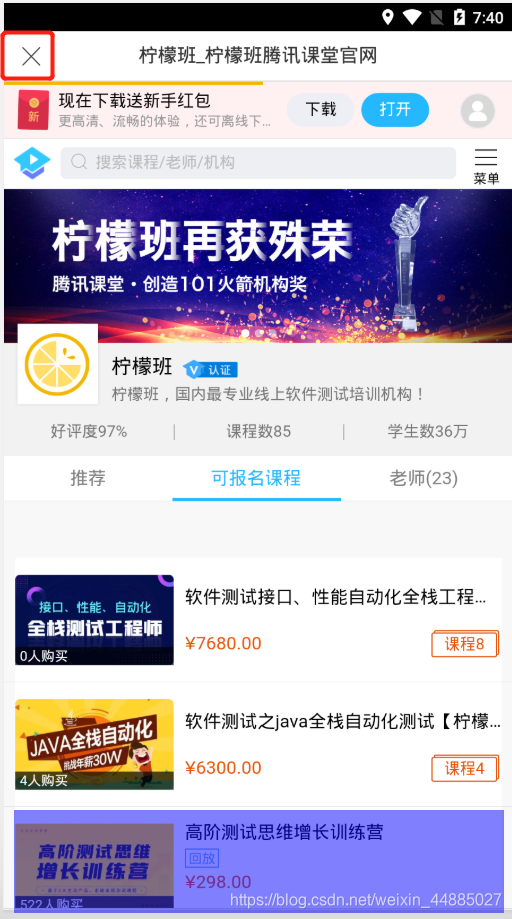Screen dimensions: 512x919
Task: Switch to the 老师(23) tab
Action: (424, 478)
